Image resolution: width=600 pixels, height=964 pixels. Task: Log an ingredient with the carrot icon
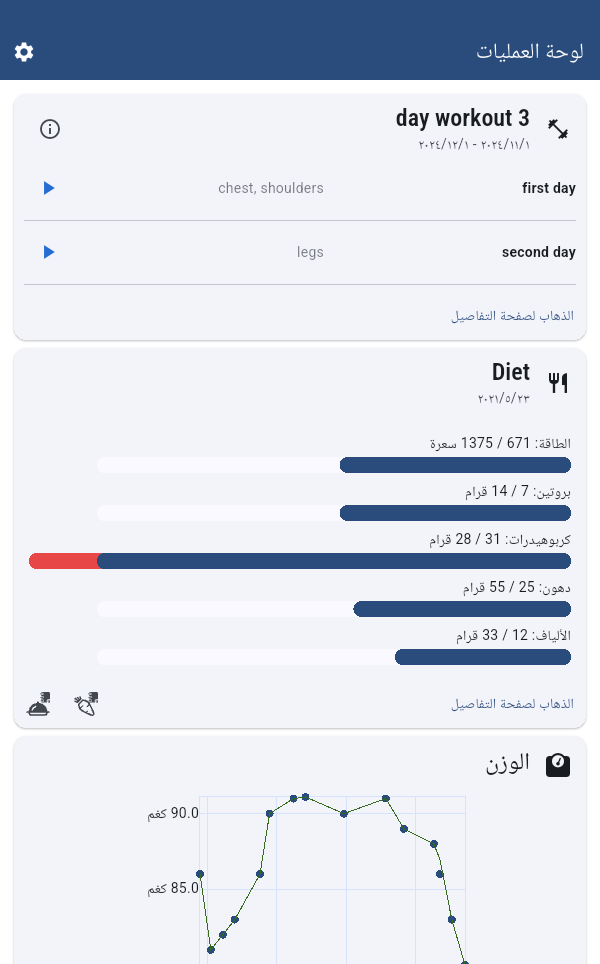click(87, 704)
